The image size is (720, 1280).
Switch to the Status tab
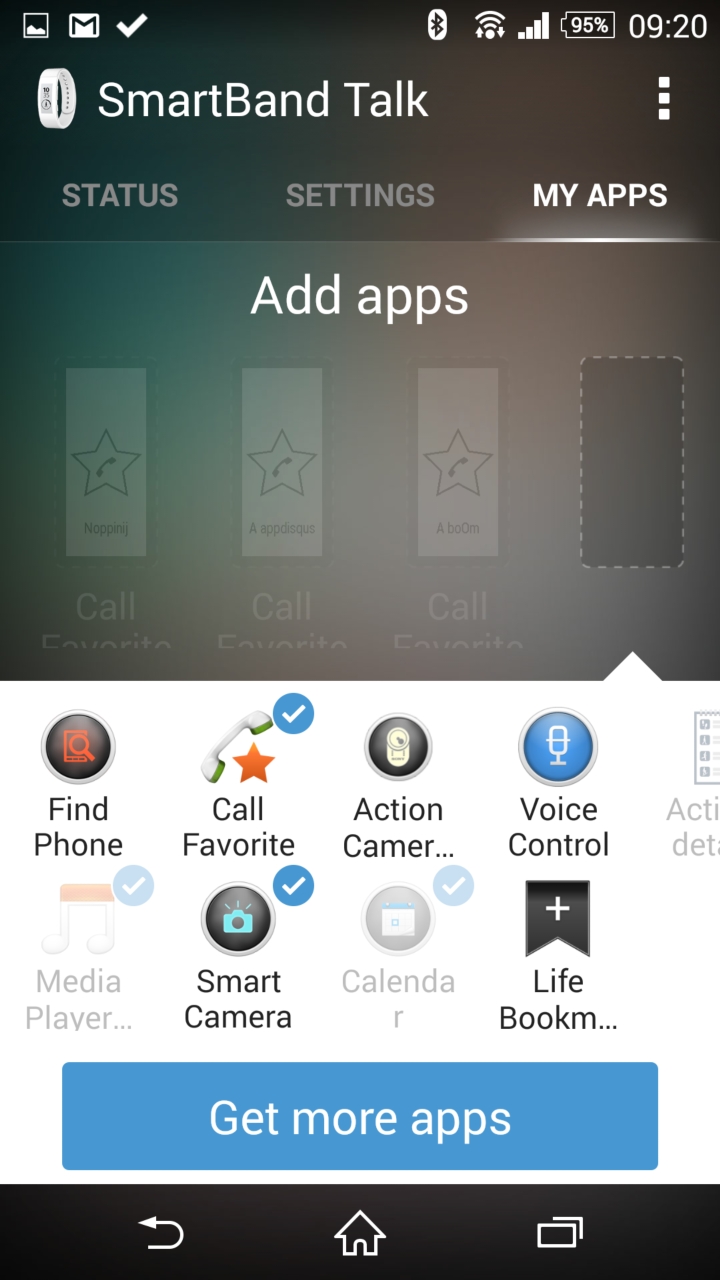tap(120, 195)
